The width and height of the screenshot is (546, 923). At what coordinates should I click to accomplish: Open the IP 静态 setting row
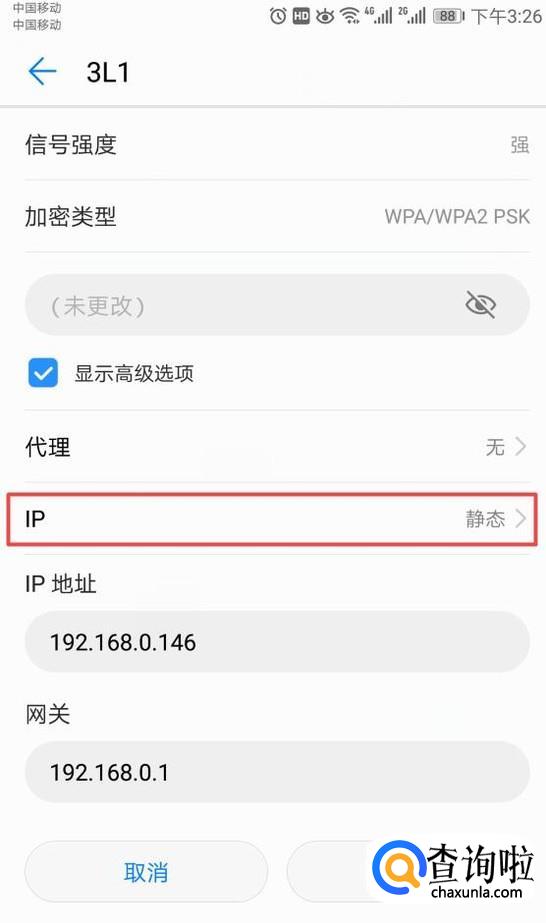click(x=272, y=519)
